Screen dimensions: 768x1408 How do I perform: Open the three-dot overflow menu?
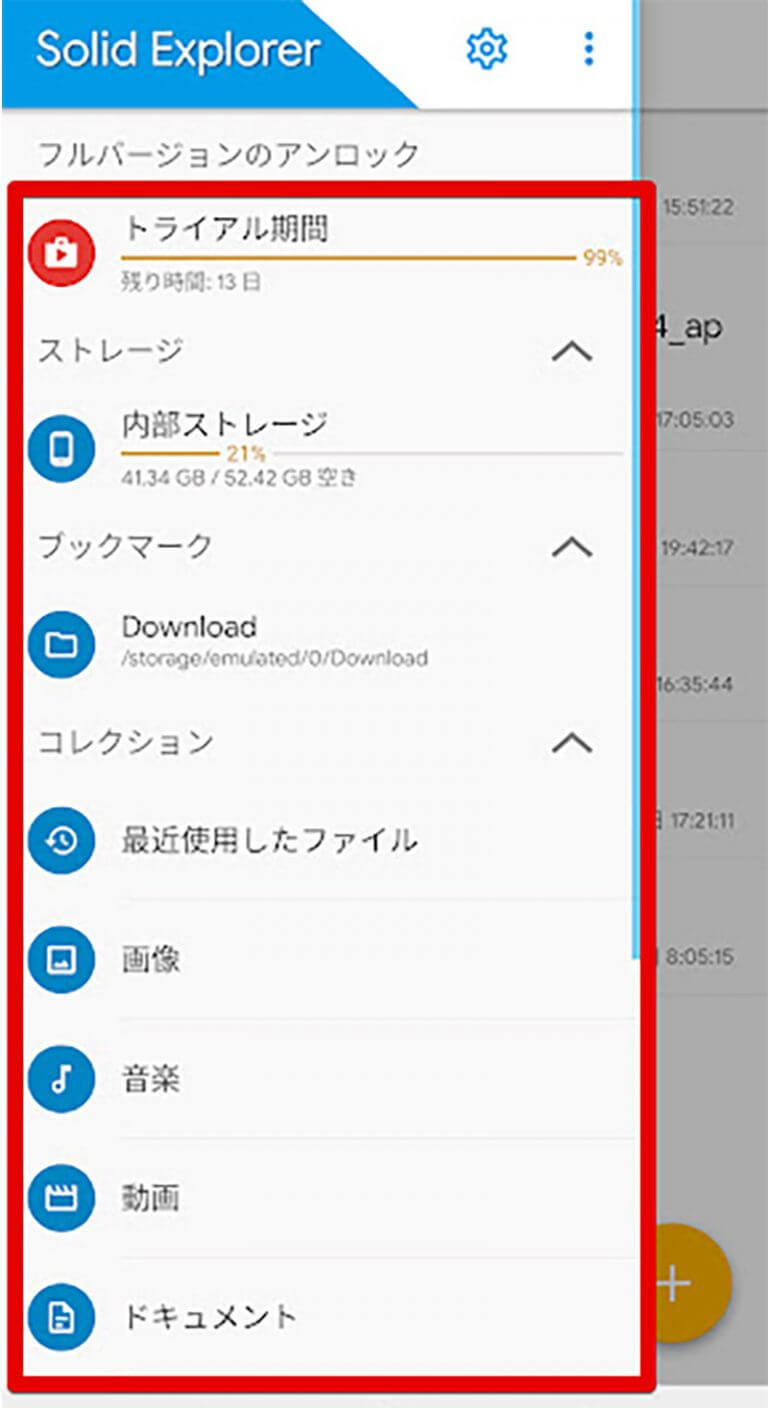point(589,49)
